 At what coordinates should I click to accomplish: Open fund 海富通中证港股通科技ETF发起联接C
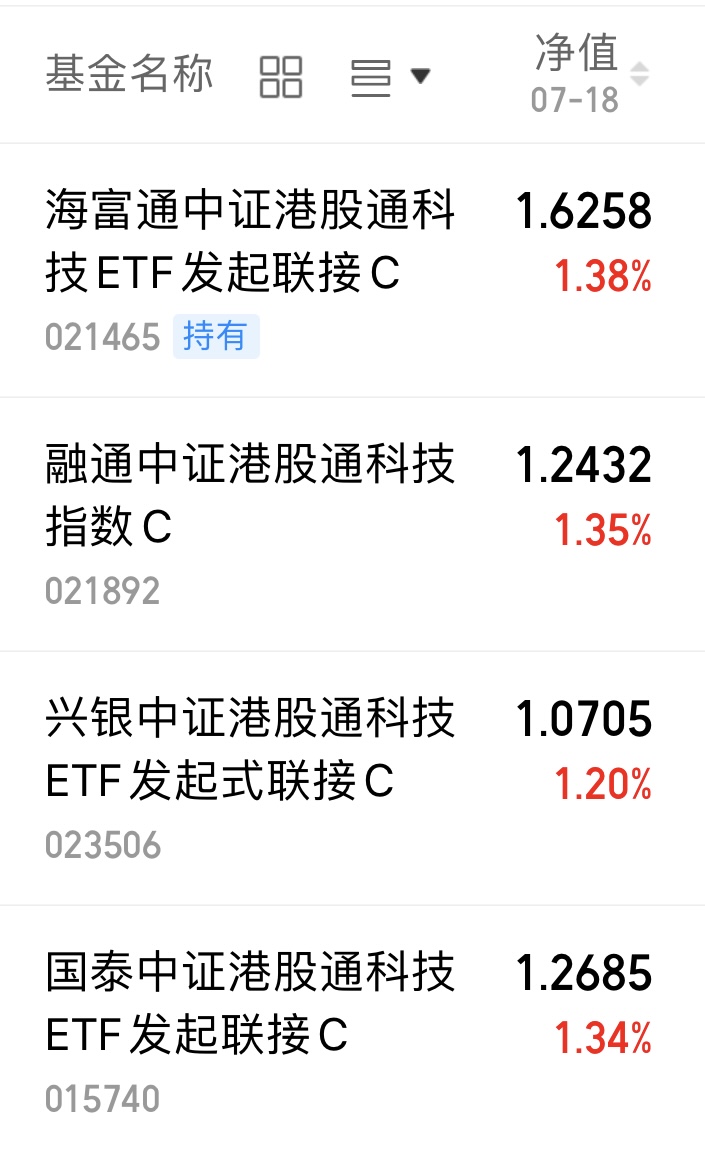pos(352,270)
